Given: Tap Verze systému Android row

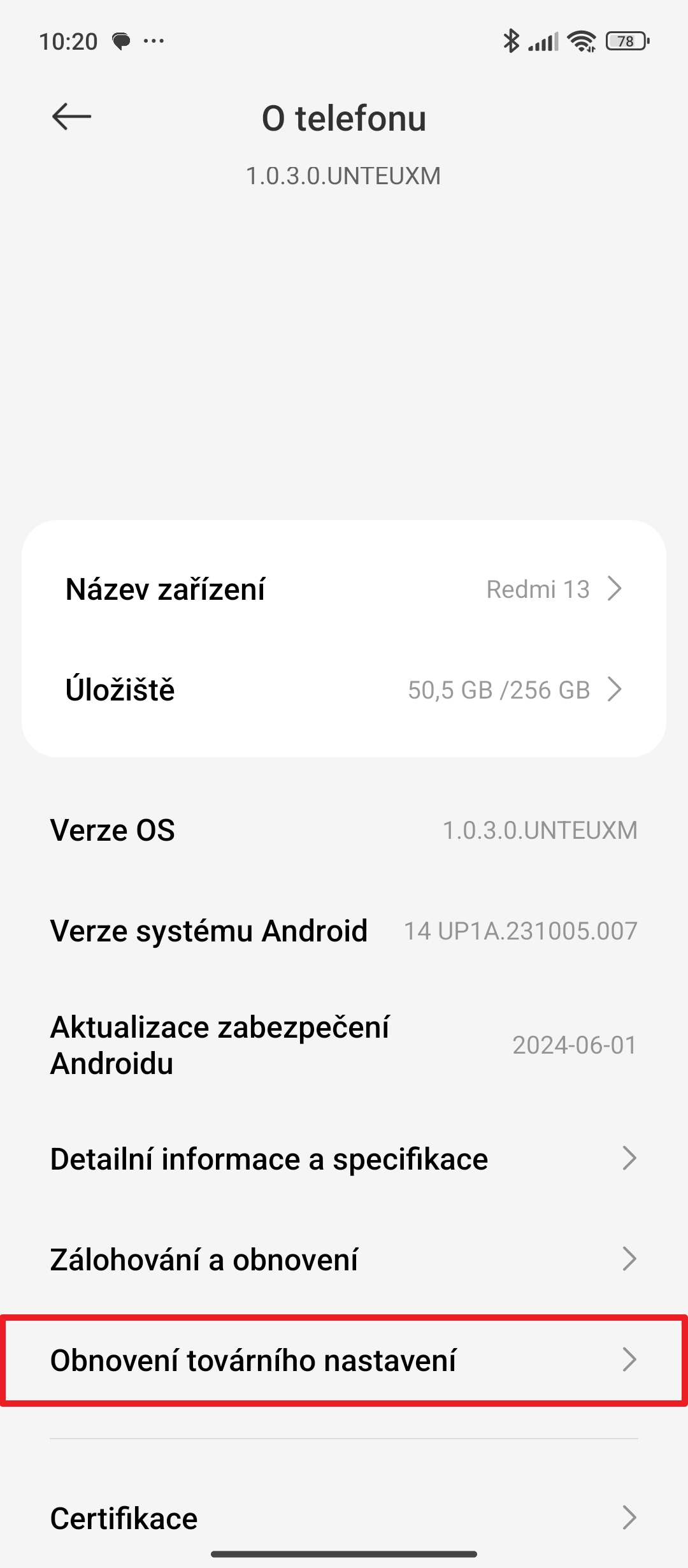Looking at the screenshot, I should pos(344,931).
